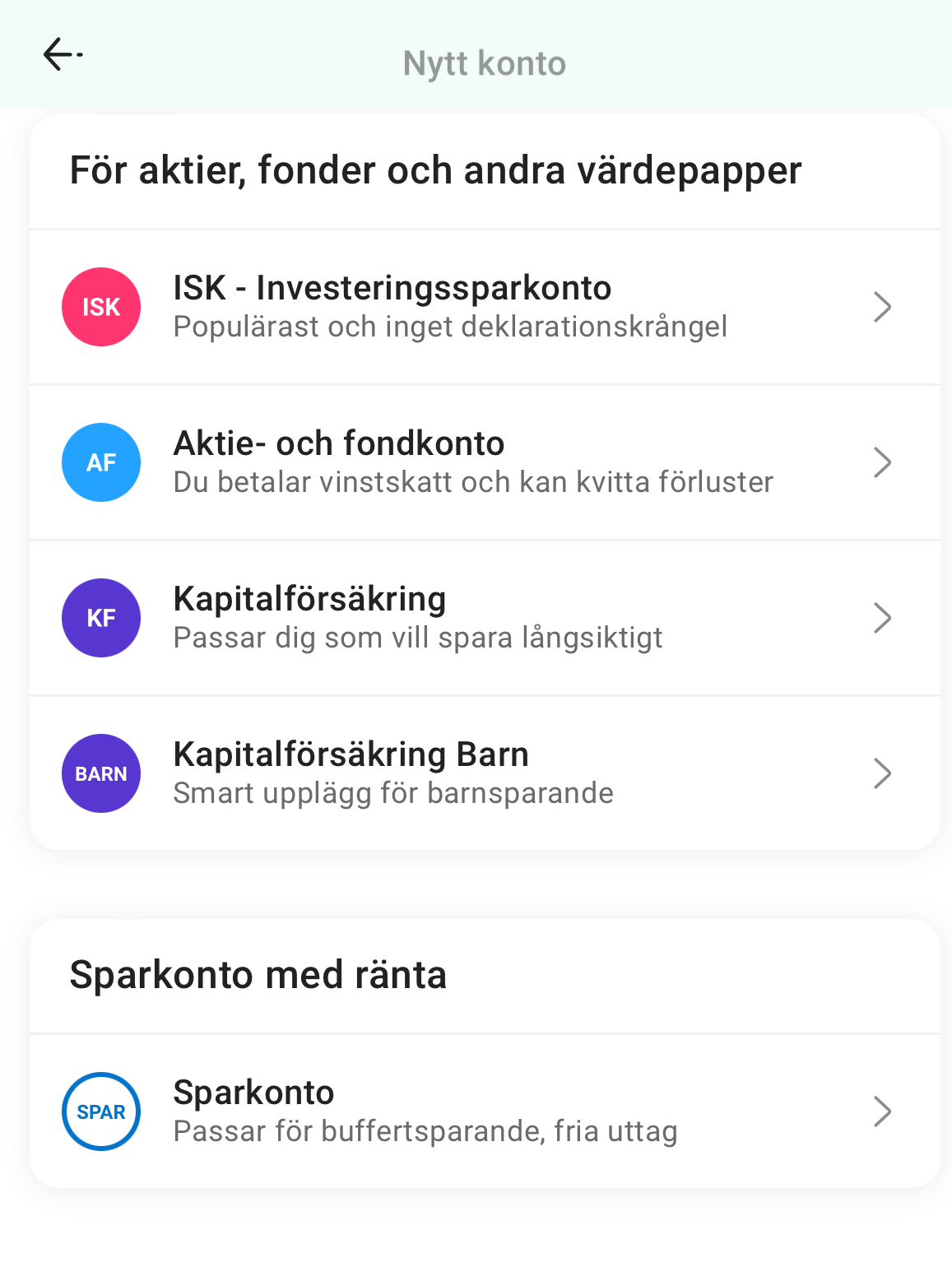
Task: Open ISK - Investeringssparkonto option
Action: [x=484, y=307]
